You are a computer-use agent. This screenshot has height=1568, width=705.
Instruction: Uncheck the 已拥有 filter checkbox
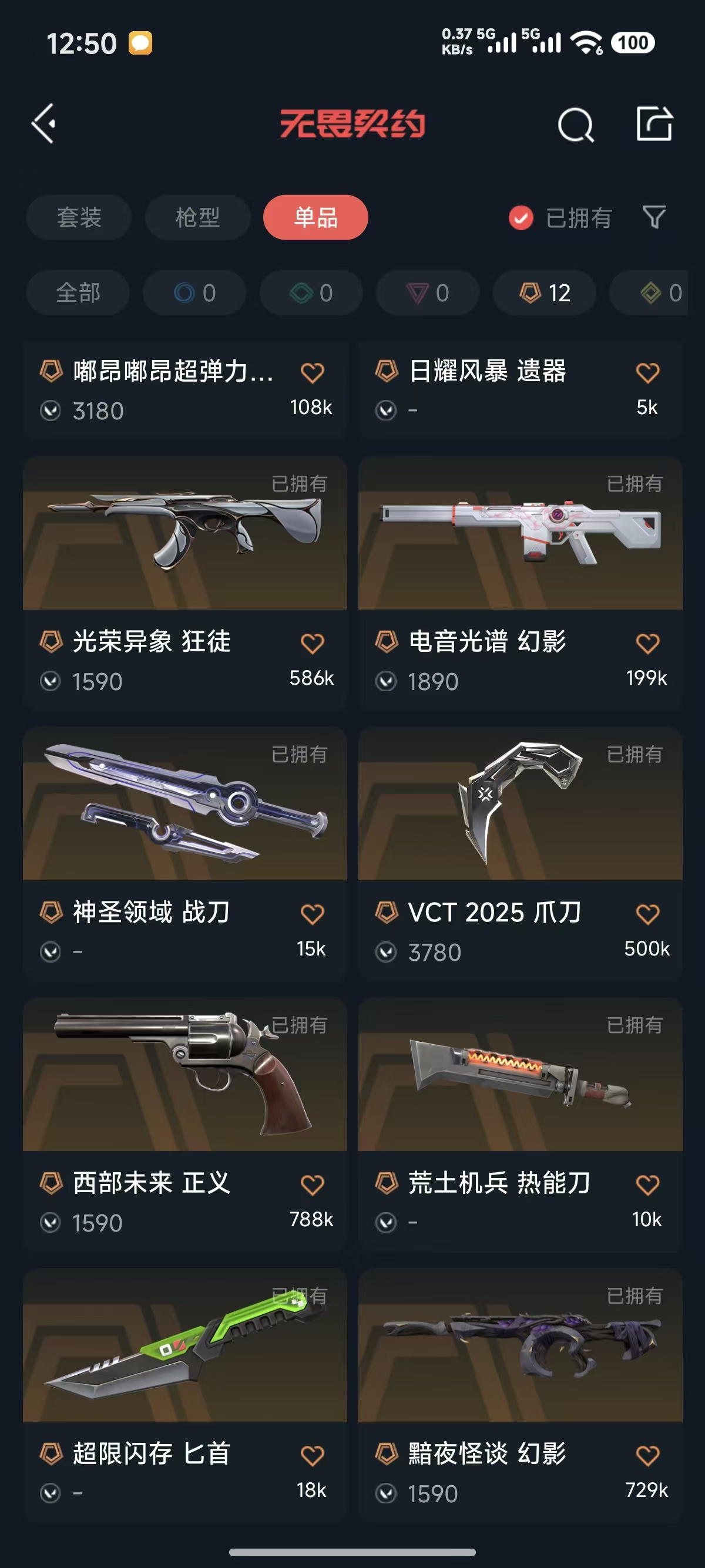[521, 218]
